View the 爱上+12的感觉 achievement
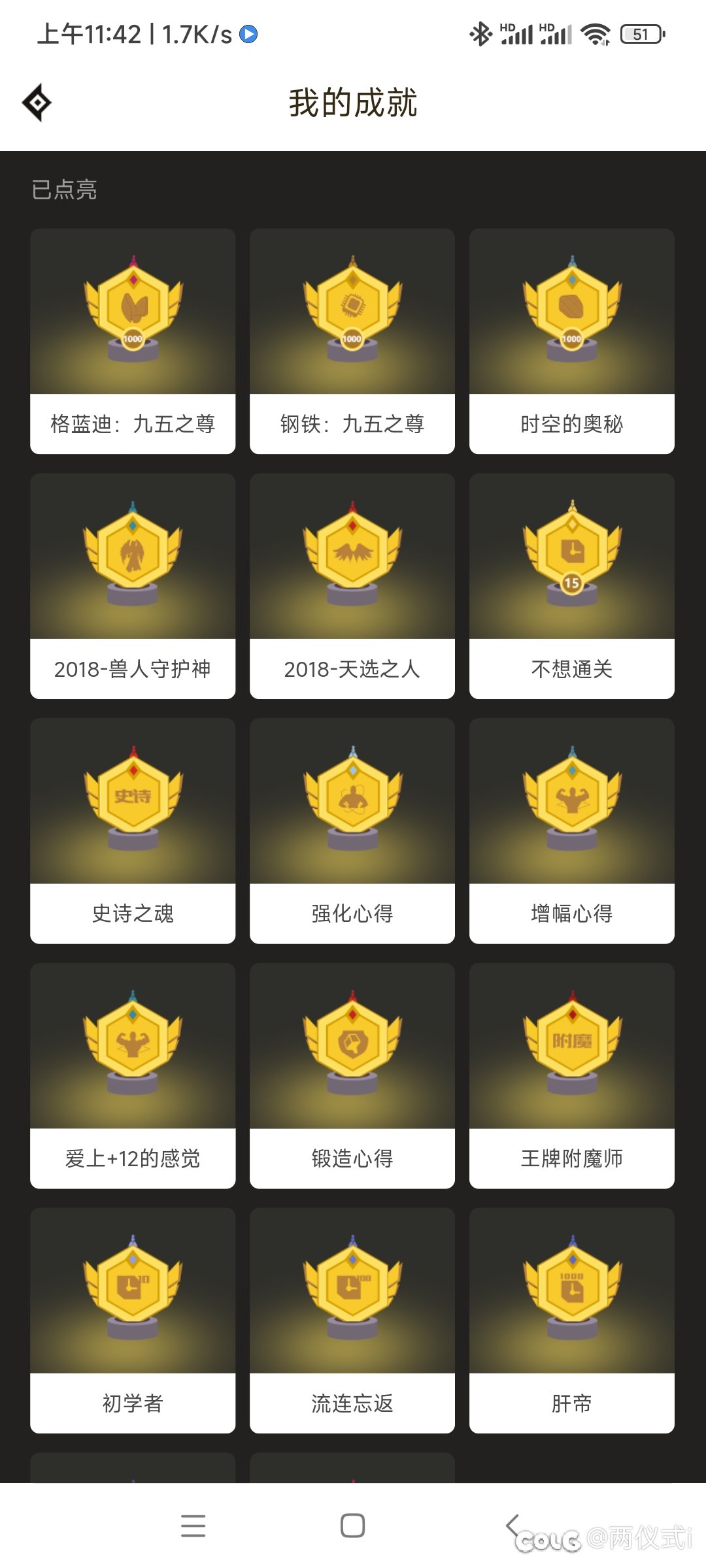 [133, 1076]
